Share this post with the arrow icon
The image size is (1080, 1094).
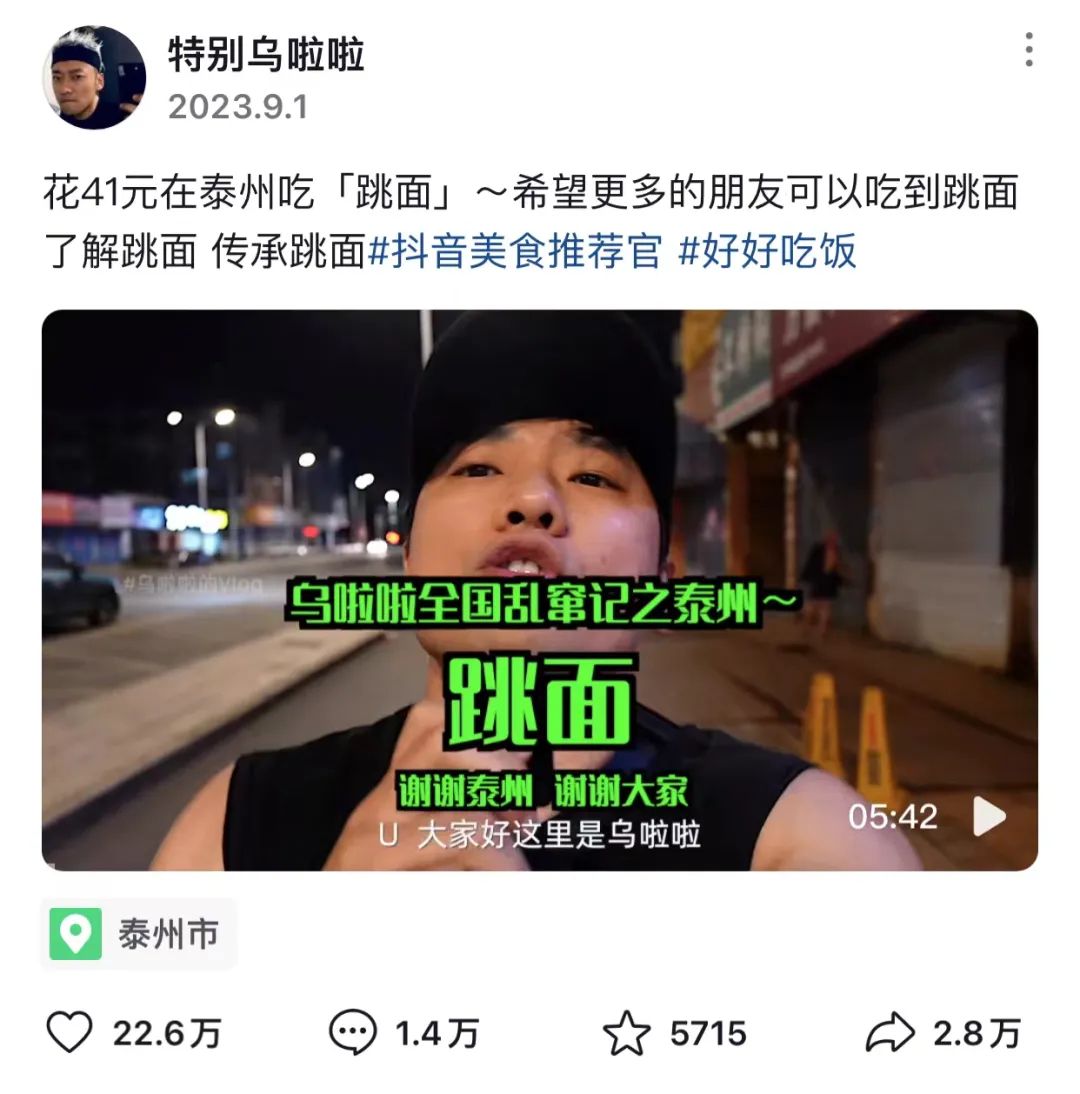(889, 1032)
